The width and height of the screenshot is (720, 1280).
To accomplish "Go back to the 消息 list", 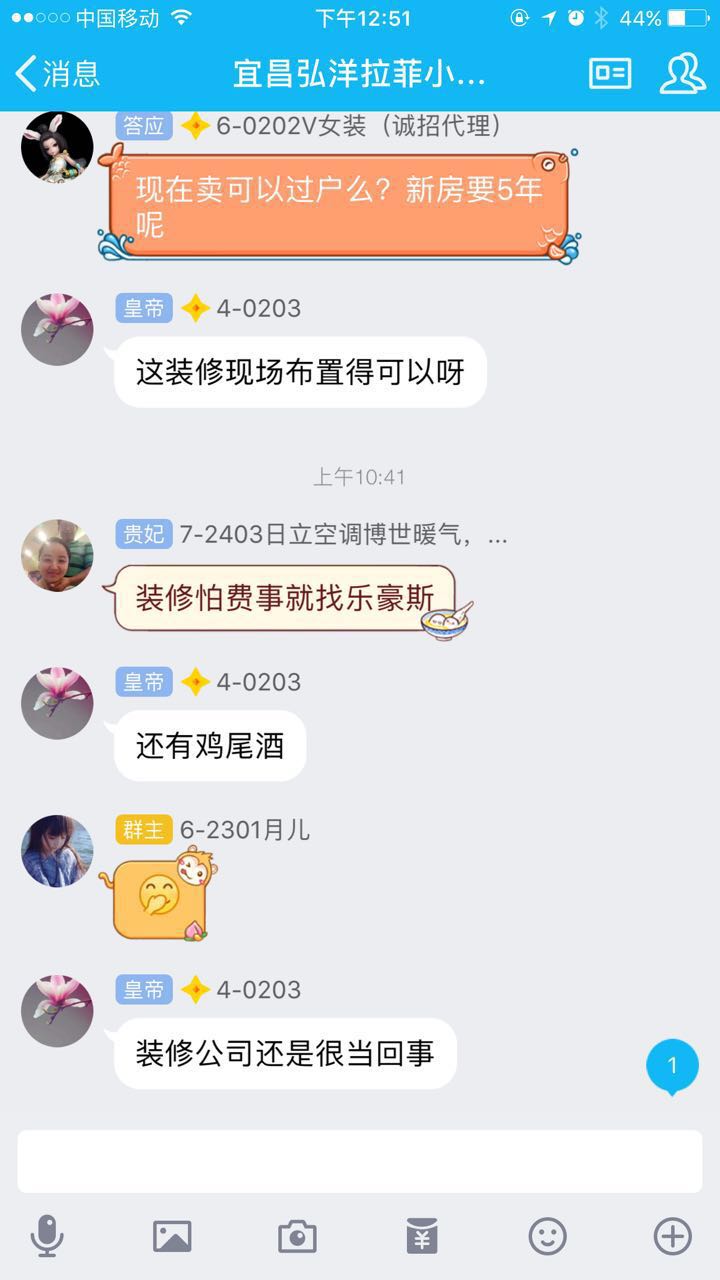I will point(58,73).
